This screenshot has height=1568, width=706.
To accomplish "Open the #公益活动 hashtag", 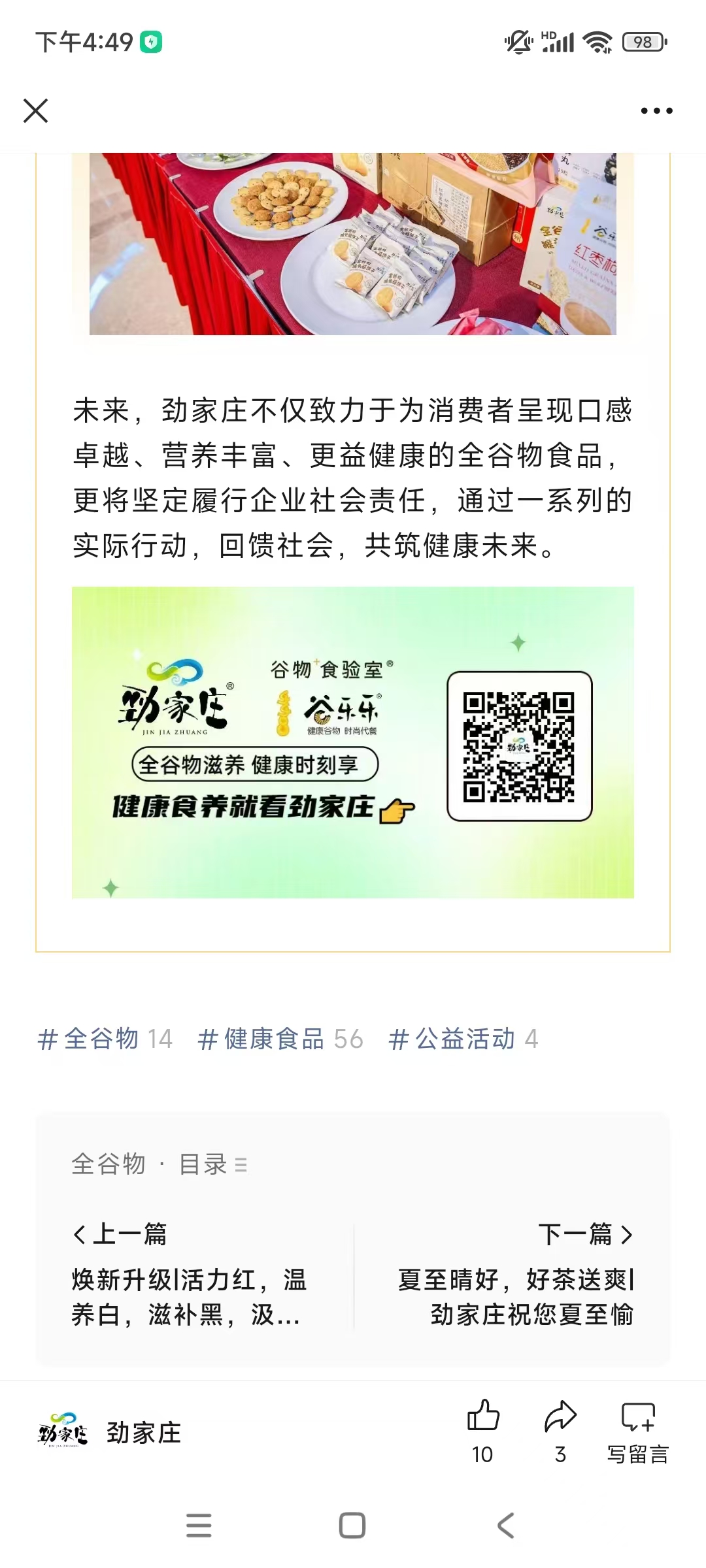I will pyautogui.click(x=463, y=1039).
